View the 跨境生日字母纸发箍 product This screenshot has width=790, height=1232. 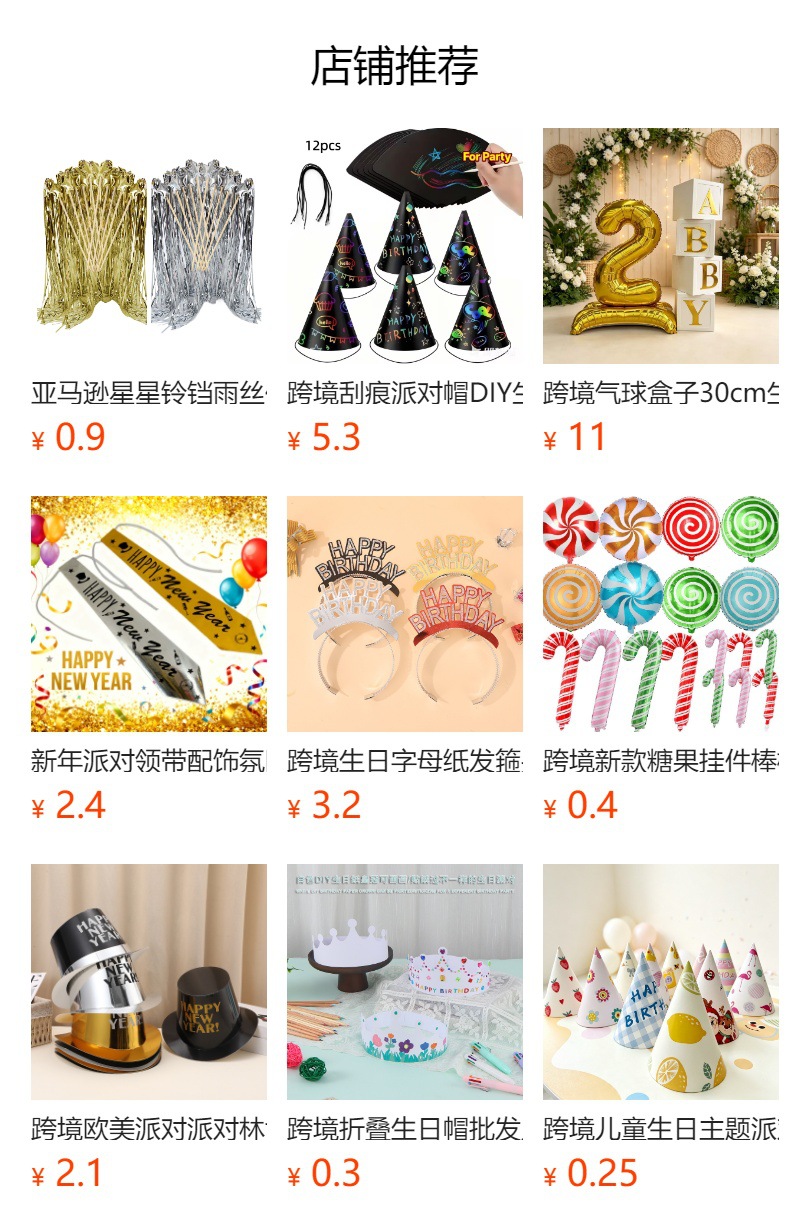point(405,659)
